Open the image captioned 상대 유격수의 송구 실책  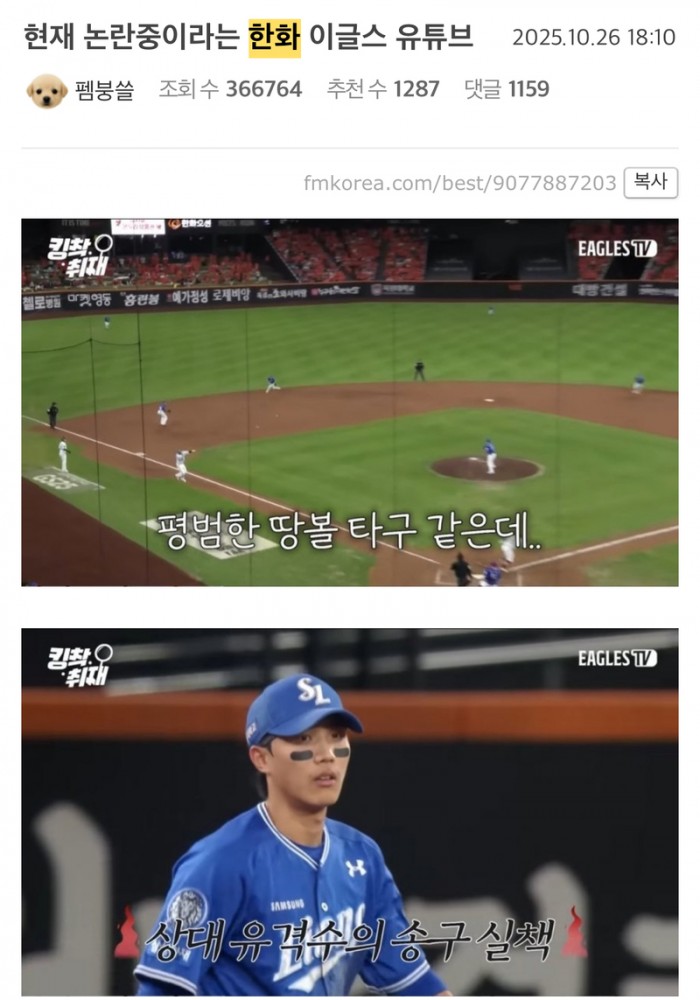point(350,812)
